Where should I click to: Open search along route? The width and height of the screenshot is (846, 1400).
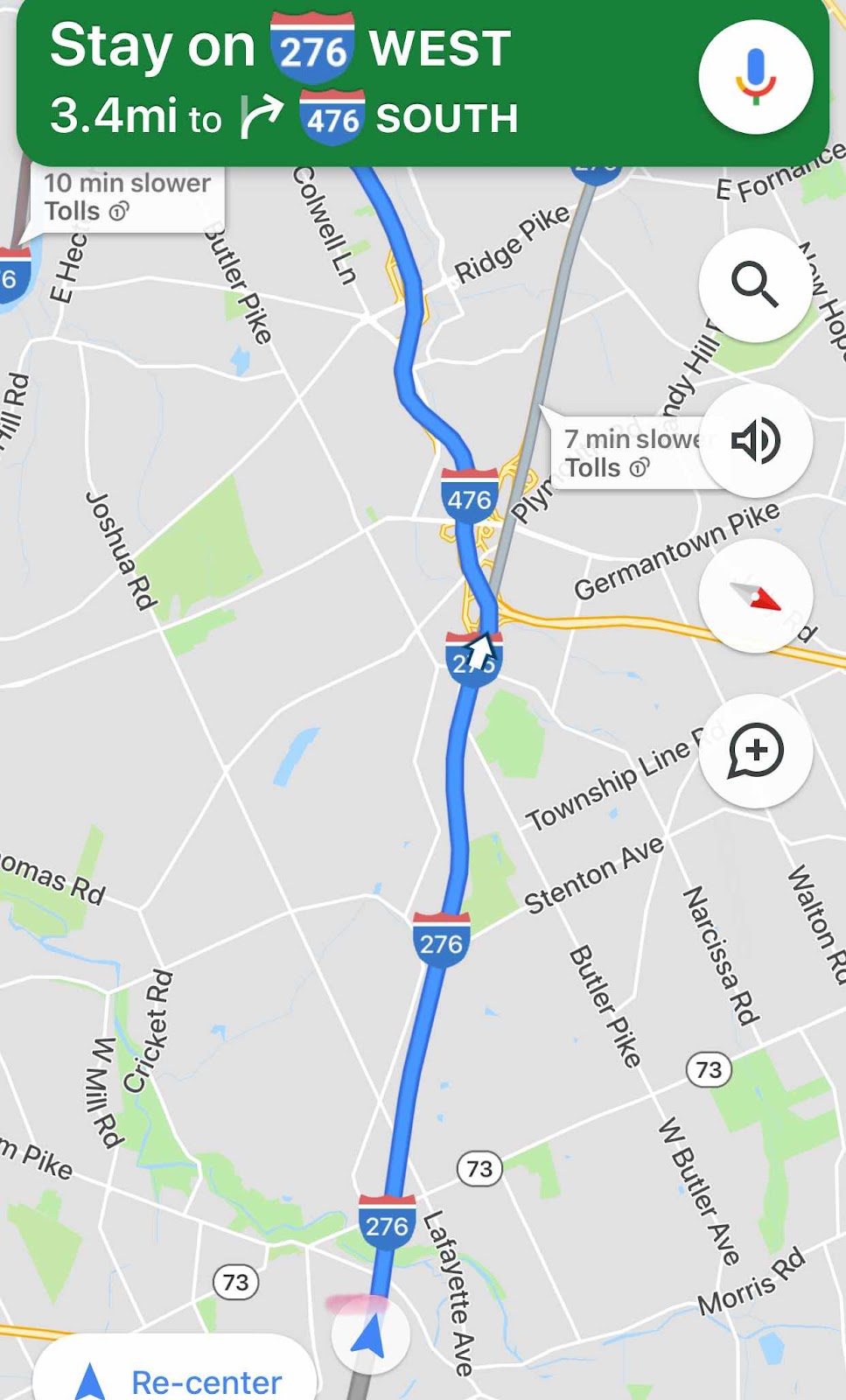(x=755, y=285)
